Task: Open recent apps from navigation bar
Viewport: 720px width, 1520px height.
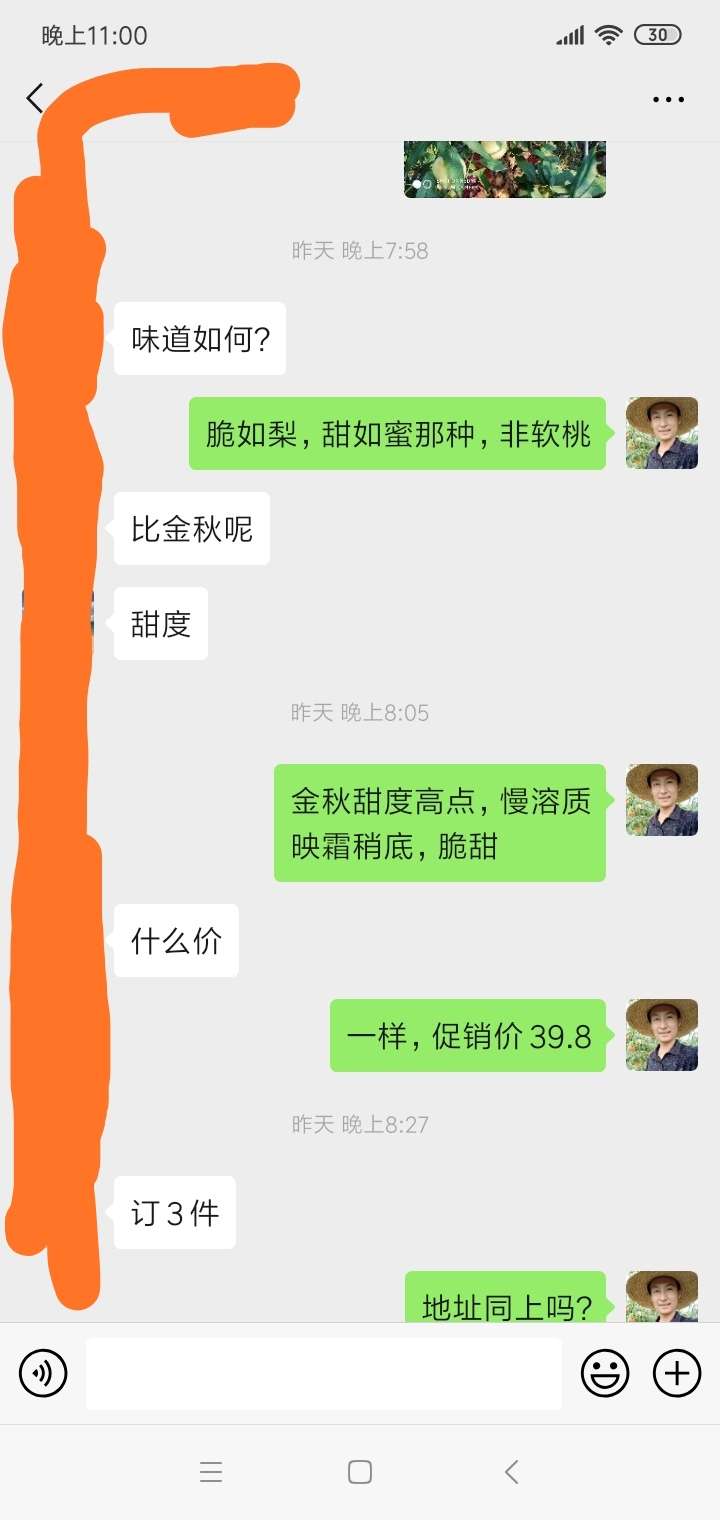Action: (210, 1472)
